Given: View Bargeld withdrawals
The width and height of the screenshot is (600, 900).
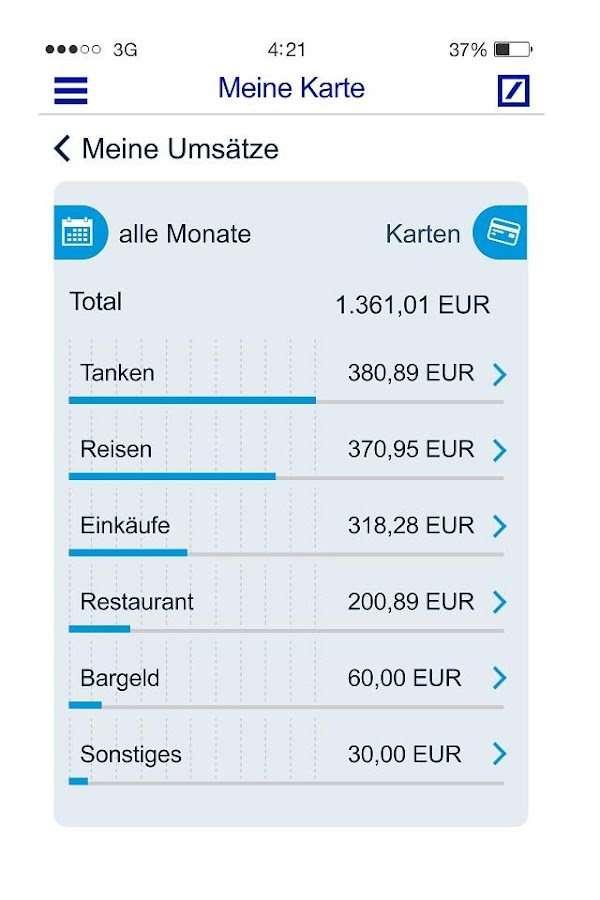Looking at the screenshot, I should 499,679.
